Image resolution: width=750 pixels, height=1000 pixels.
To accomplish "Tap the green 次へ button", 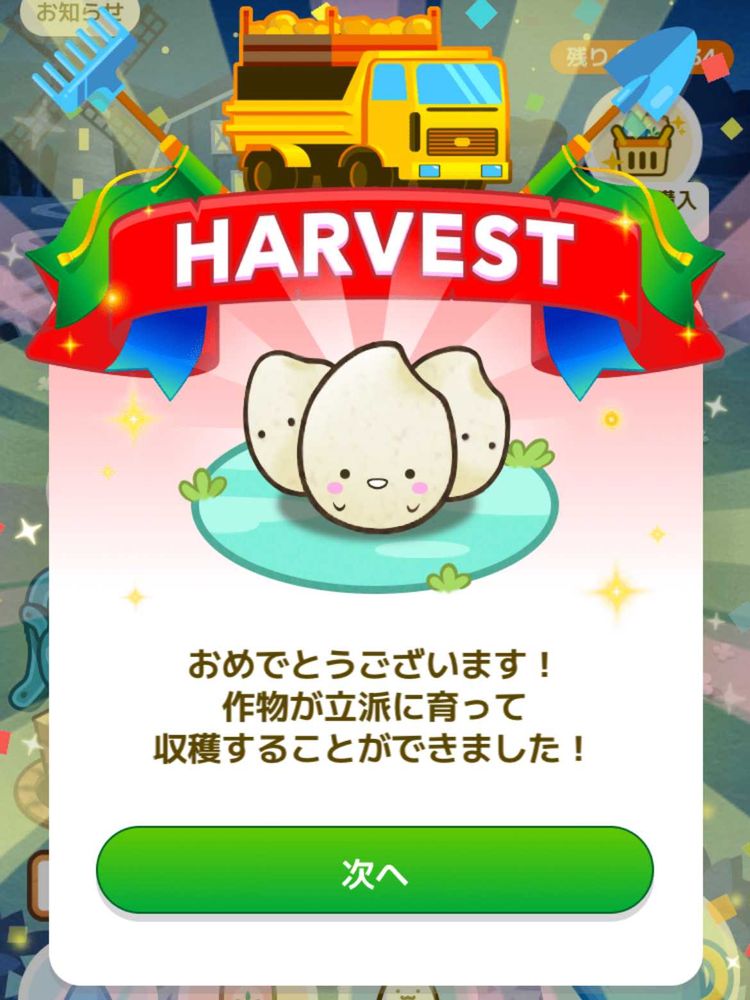I will (x=375, y=871).
